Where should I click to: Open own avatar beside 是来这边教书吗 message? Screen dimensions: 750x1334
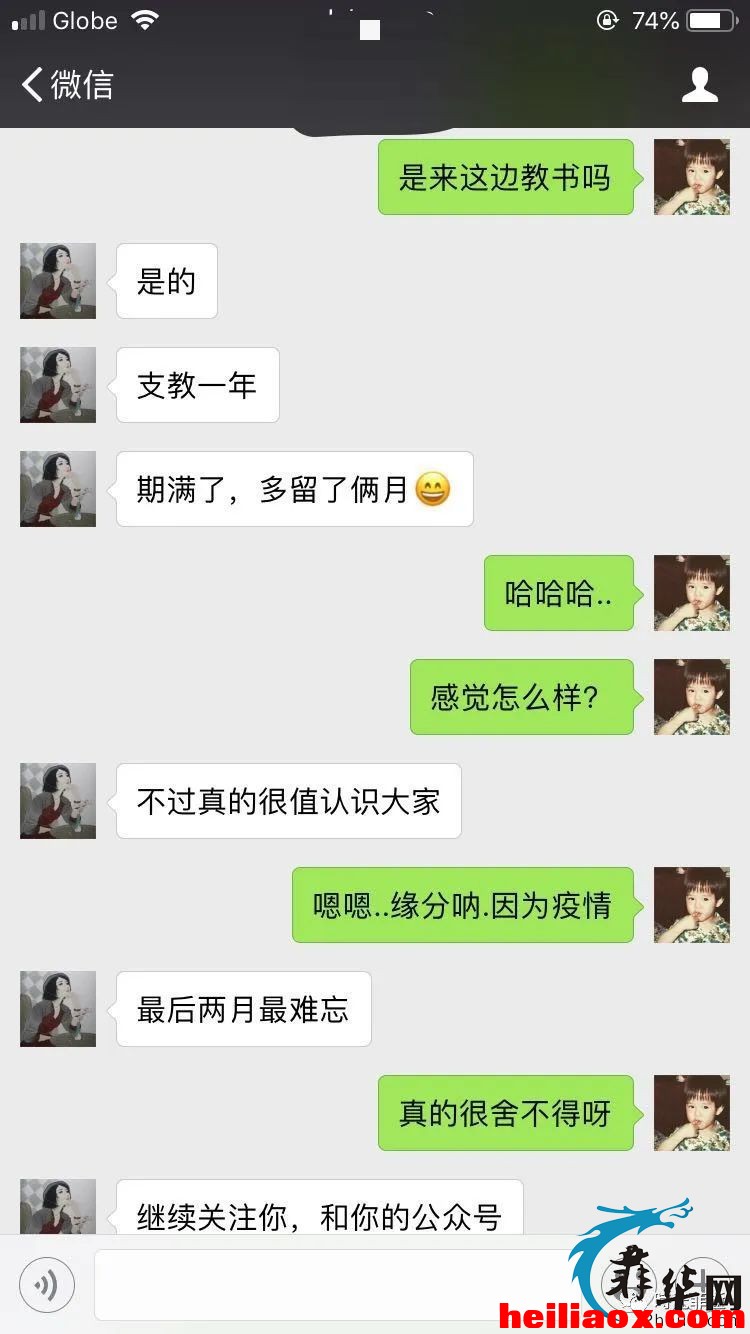point(692,177)
